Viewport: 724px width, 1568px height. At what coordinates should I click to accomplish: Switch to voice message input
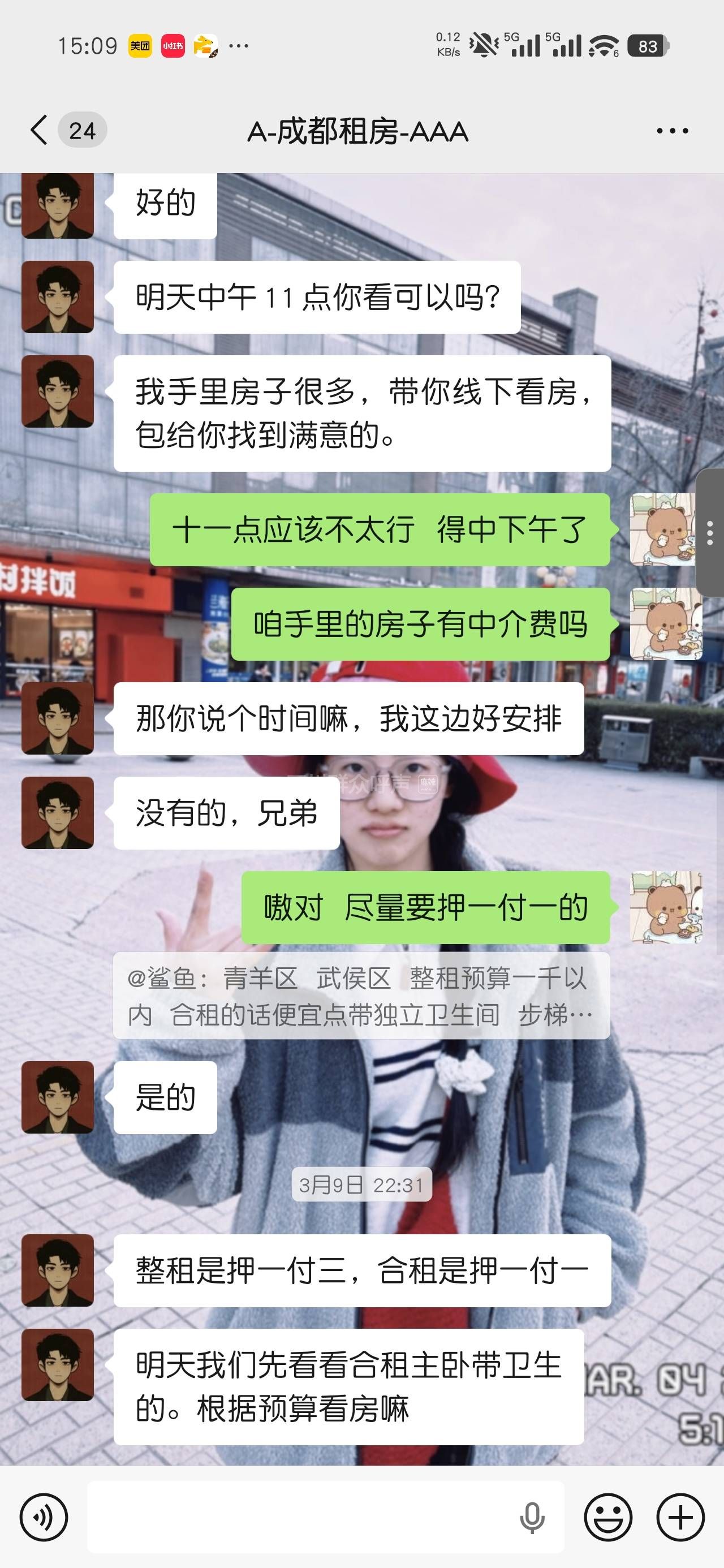pyautogui.click(x=43, y=1517)
